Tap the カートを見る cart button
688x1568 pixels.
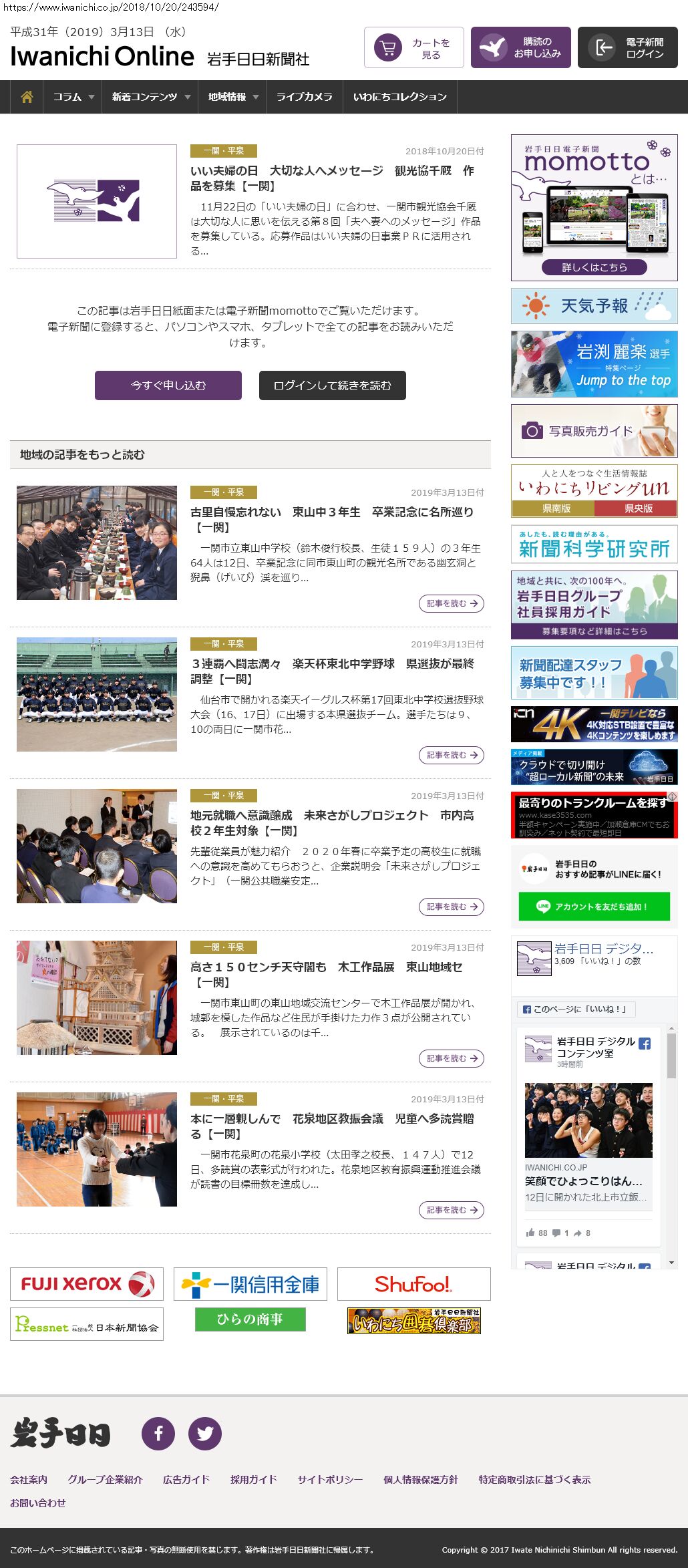414,47
